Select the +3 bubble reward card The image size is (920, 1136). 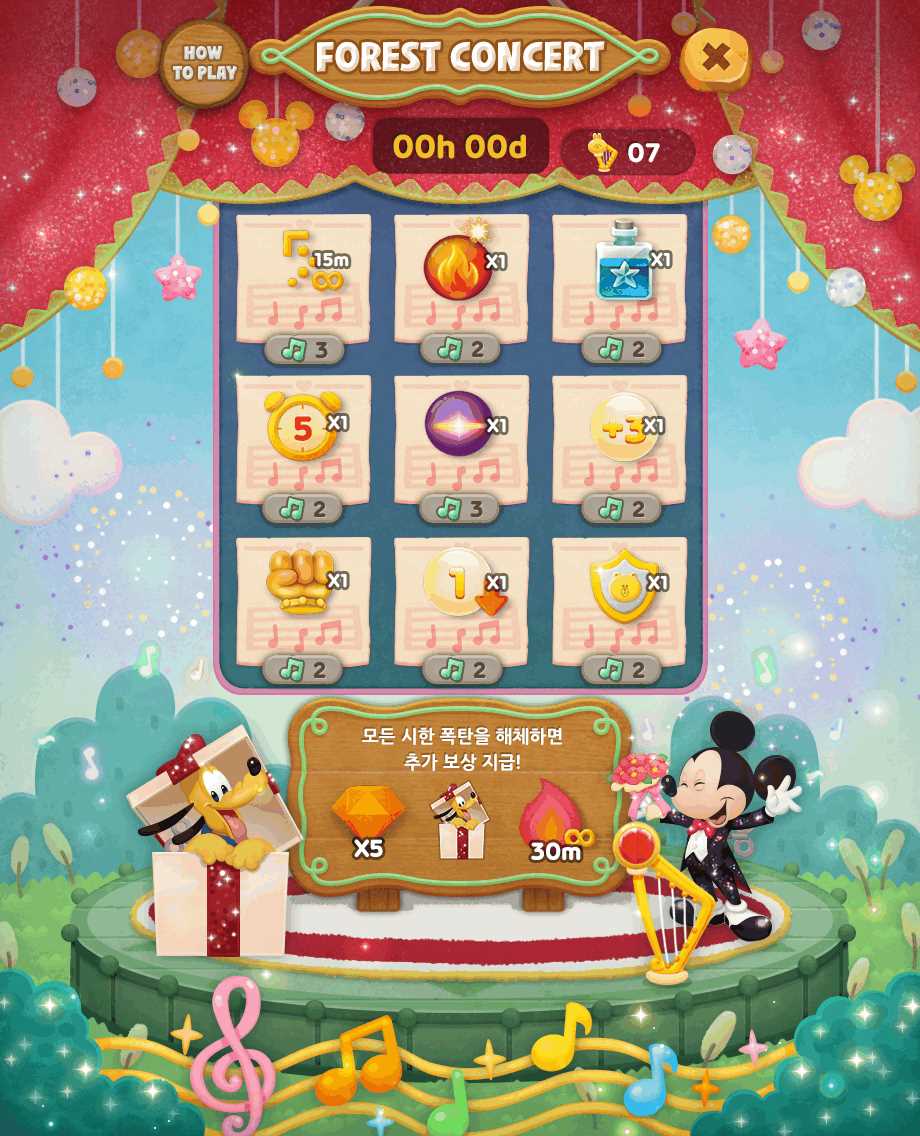[x=620, y=439]
